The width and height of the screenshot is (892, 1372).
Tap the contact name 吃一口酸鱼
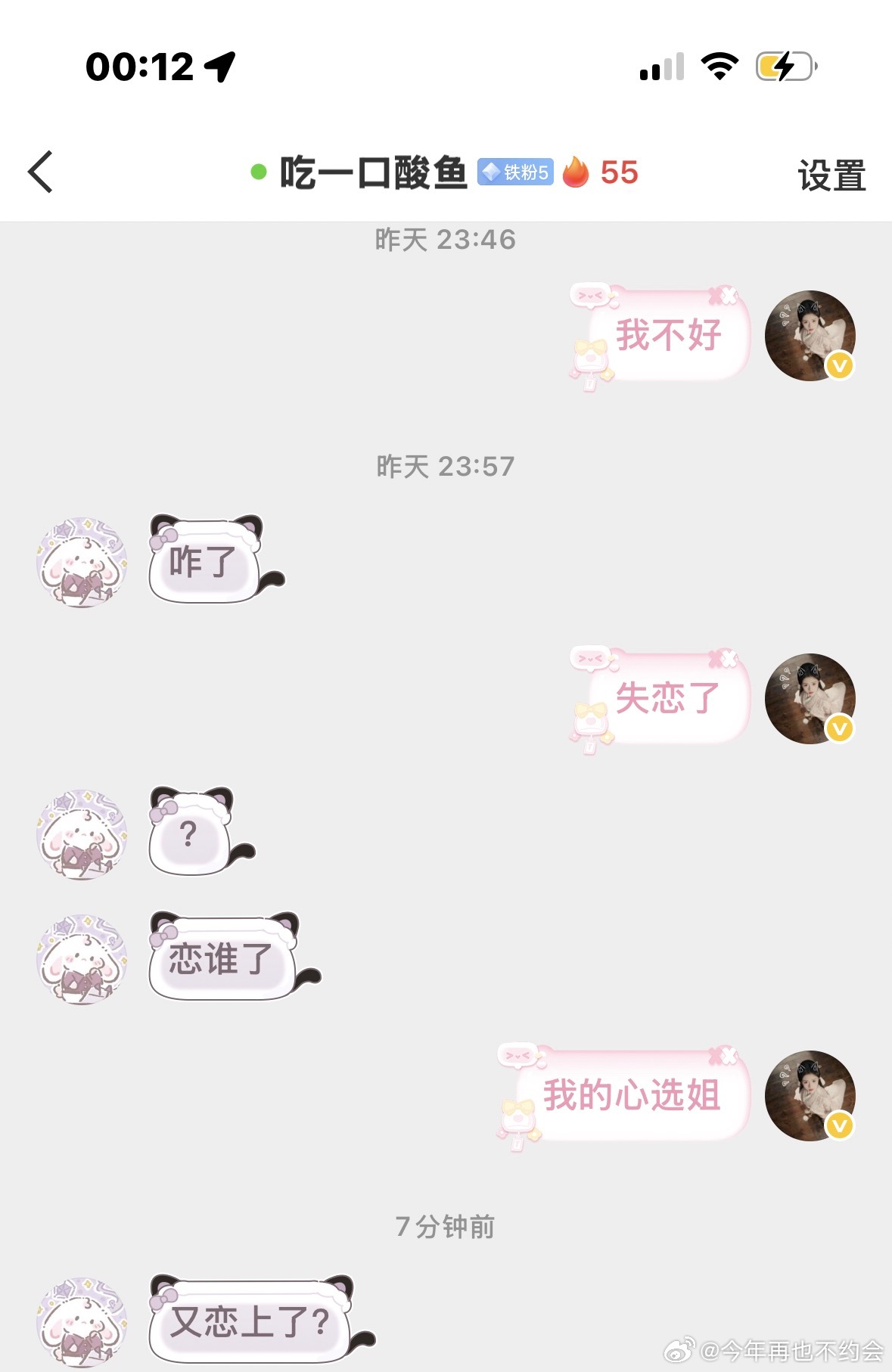tap(372, 173)
